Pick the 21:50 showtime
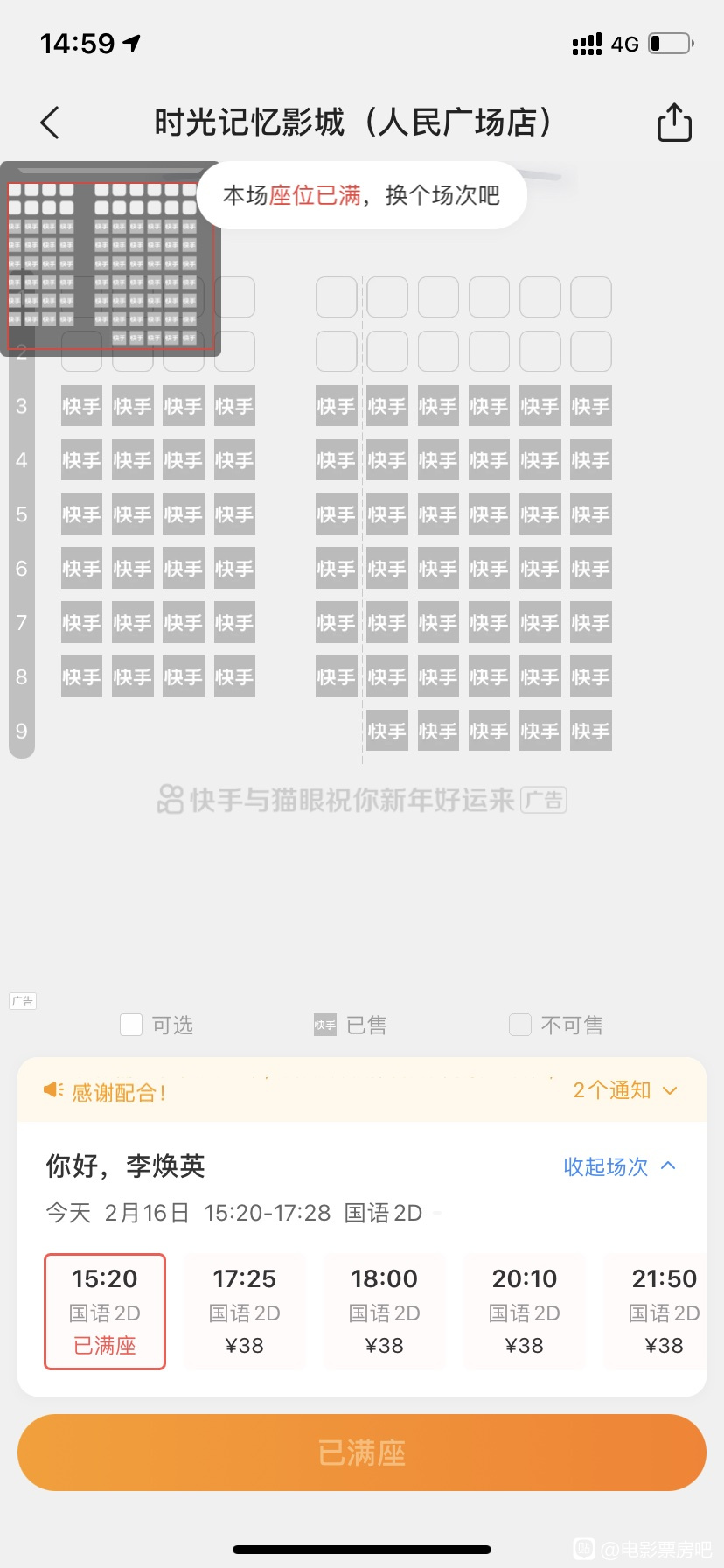 pyautogui.click(x=663, y=1311)
